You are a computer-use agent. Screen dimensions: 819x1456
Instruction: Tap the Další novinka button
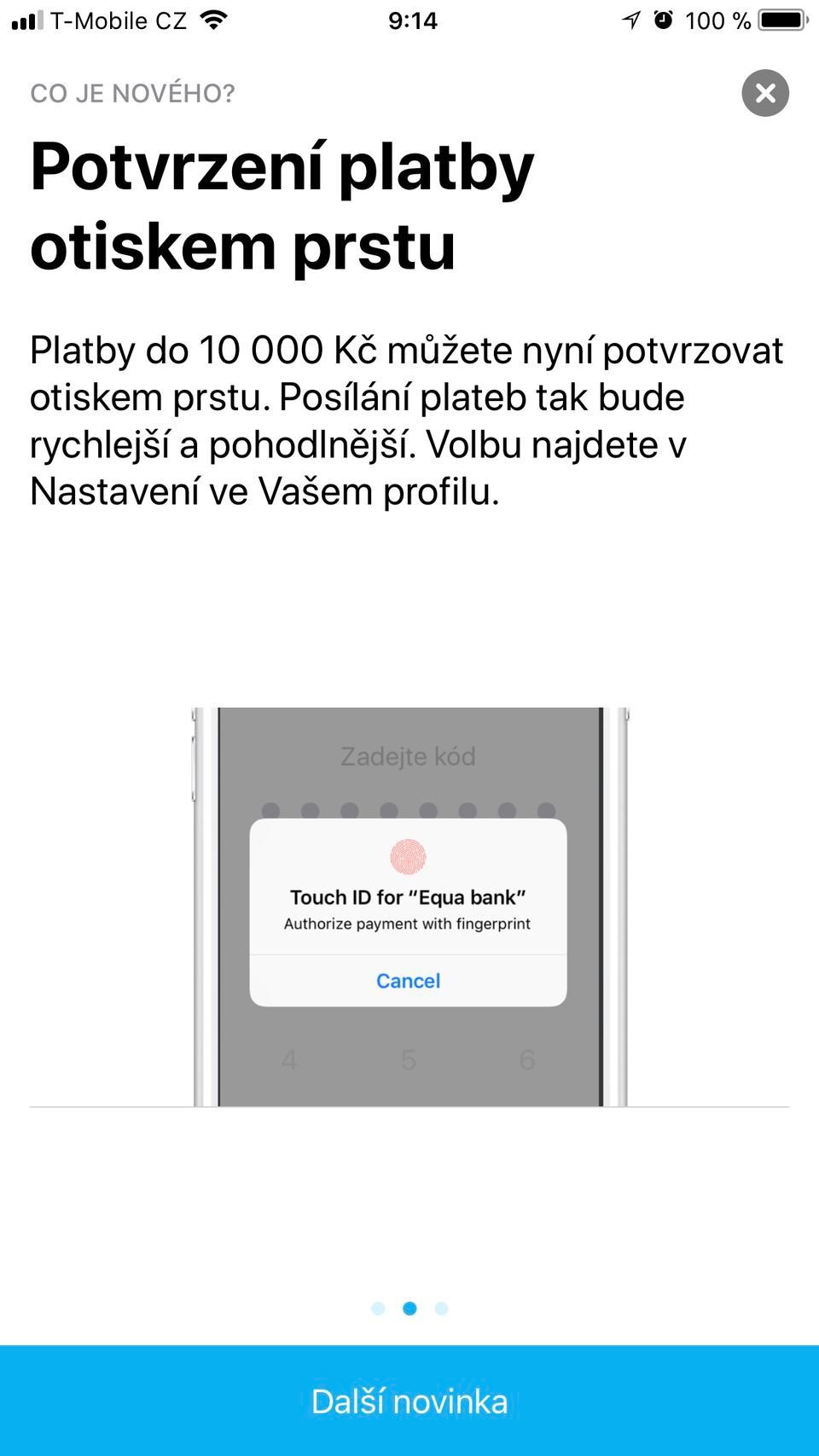pyautogui.click(x=409, y=1401)
